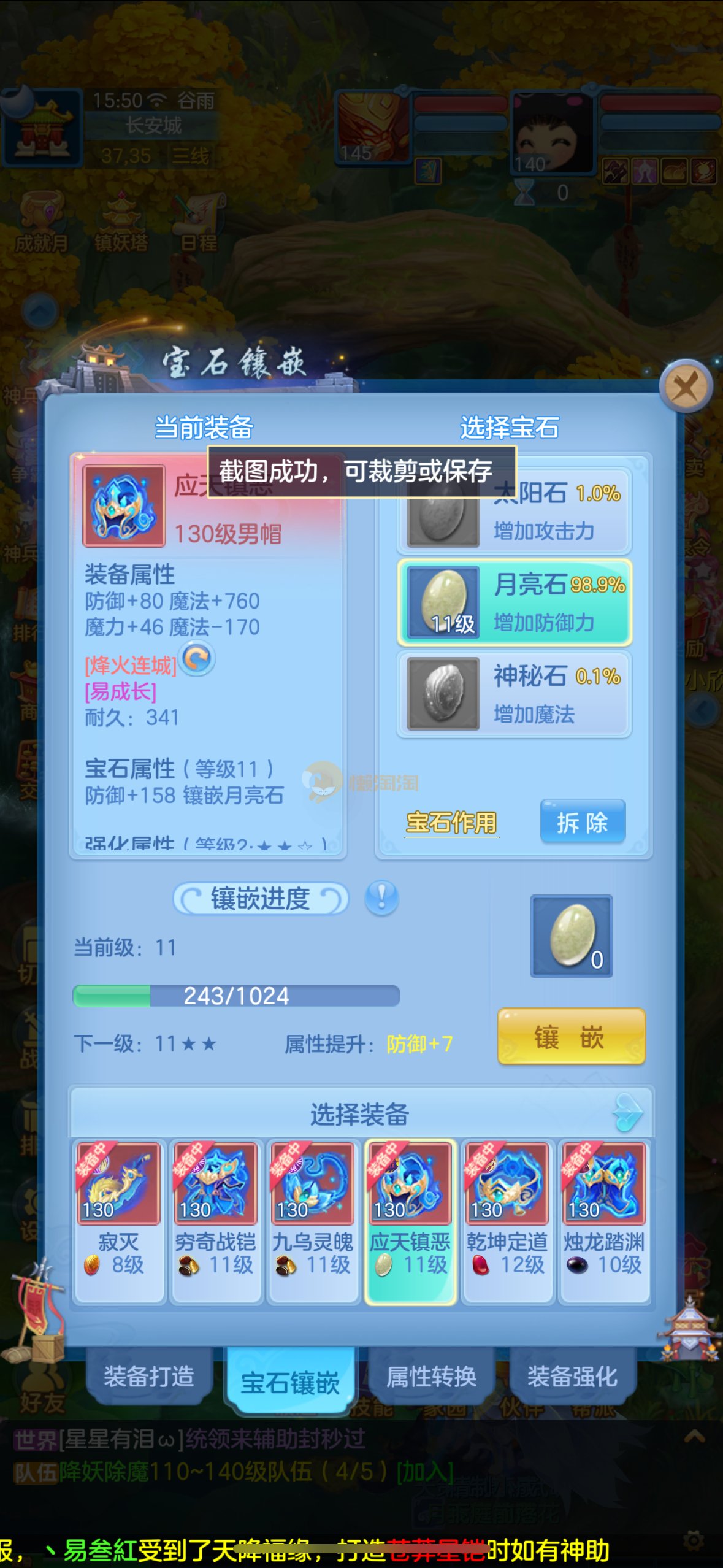This screenshot has width=723, height=1568.
Task: Open the info icon beside 镶嵌进度
Action: [x=381, y=898]
